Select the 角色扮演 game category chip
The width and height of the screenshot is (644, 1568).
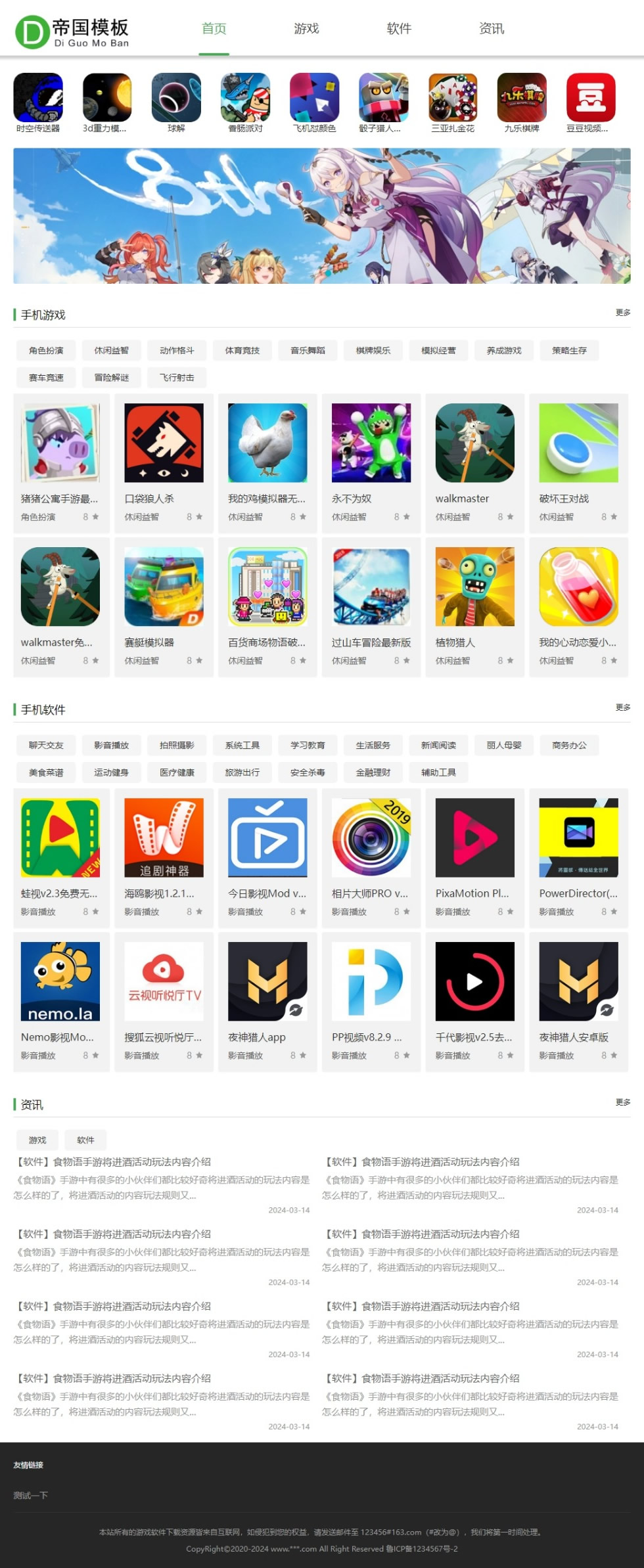(x=46, y=351)
